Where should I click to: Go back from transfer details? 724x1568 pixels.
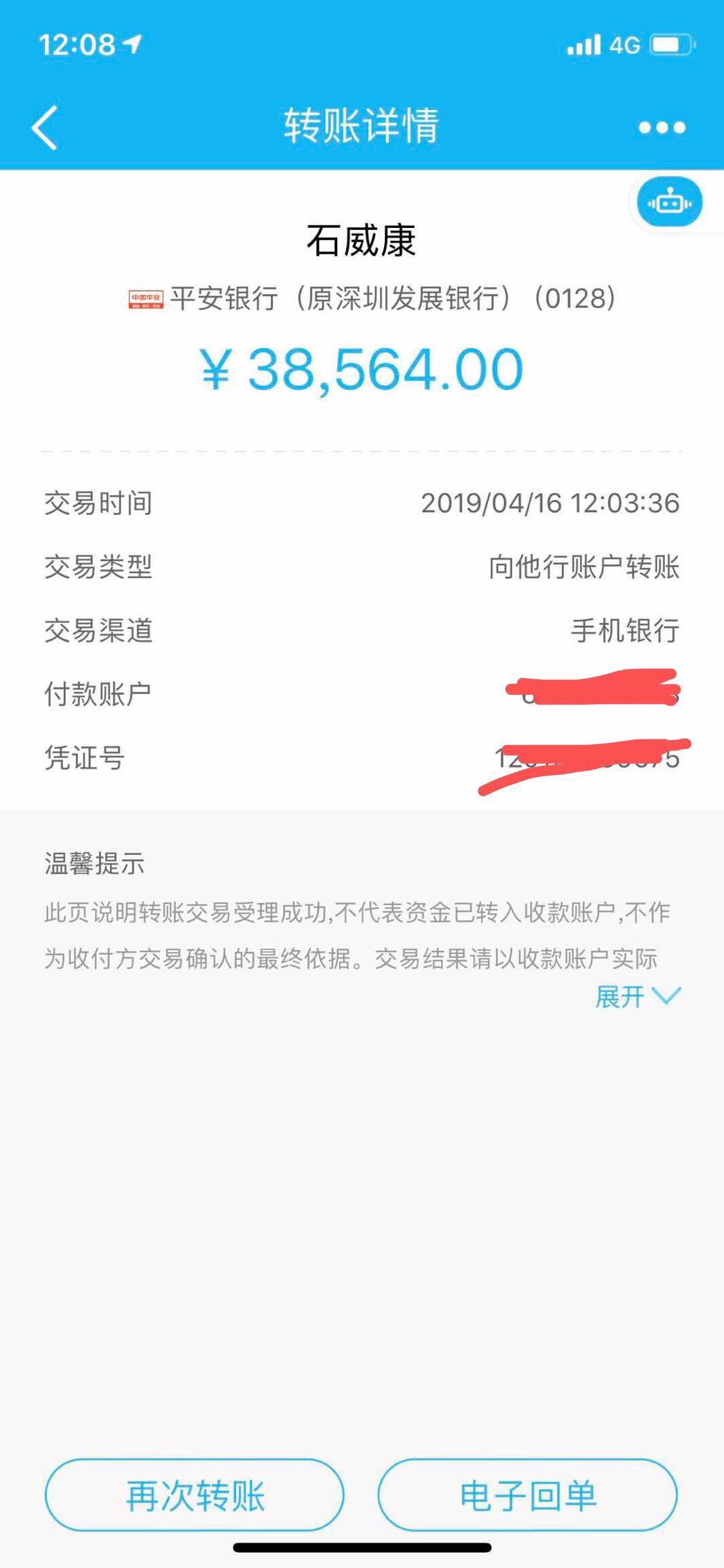tap(44, 128)
